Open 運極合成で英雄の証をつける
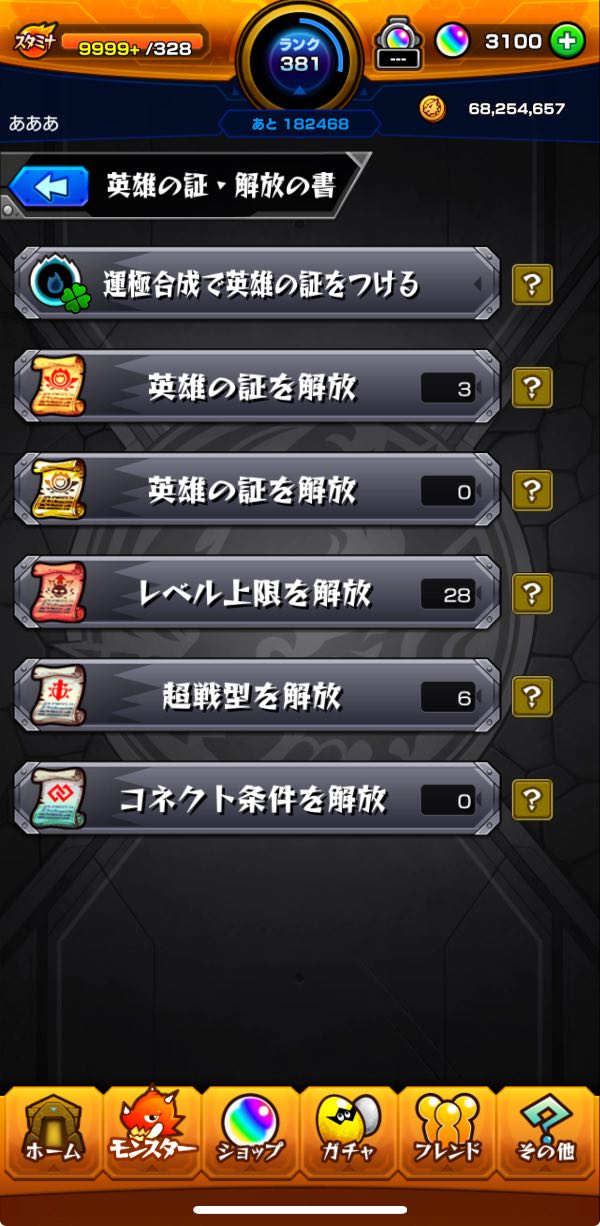This screenshot has width=600, height=1226. pos(256,285)
